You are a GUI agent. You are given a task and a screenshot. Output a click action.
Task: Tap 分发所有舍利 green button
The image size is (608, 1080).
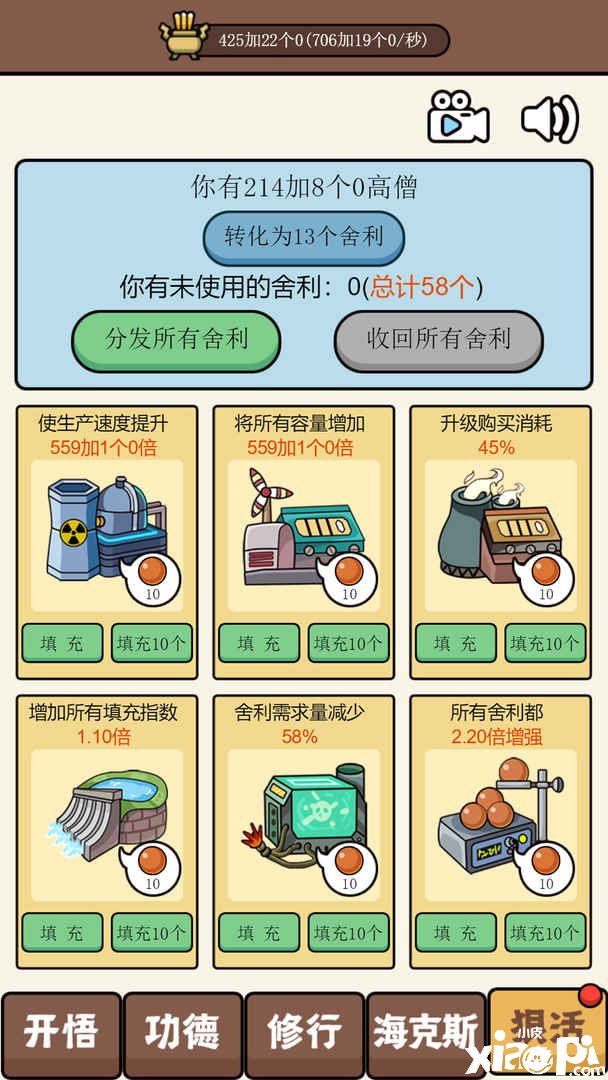[x=176, y=338]
